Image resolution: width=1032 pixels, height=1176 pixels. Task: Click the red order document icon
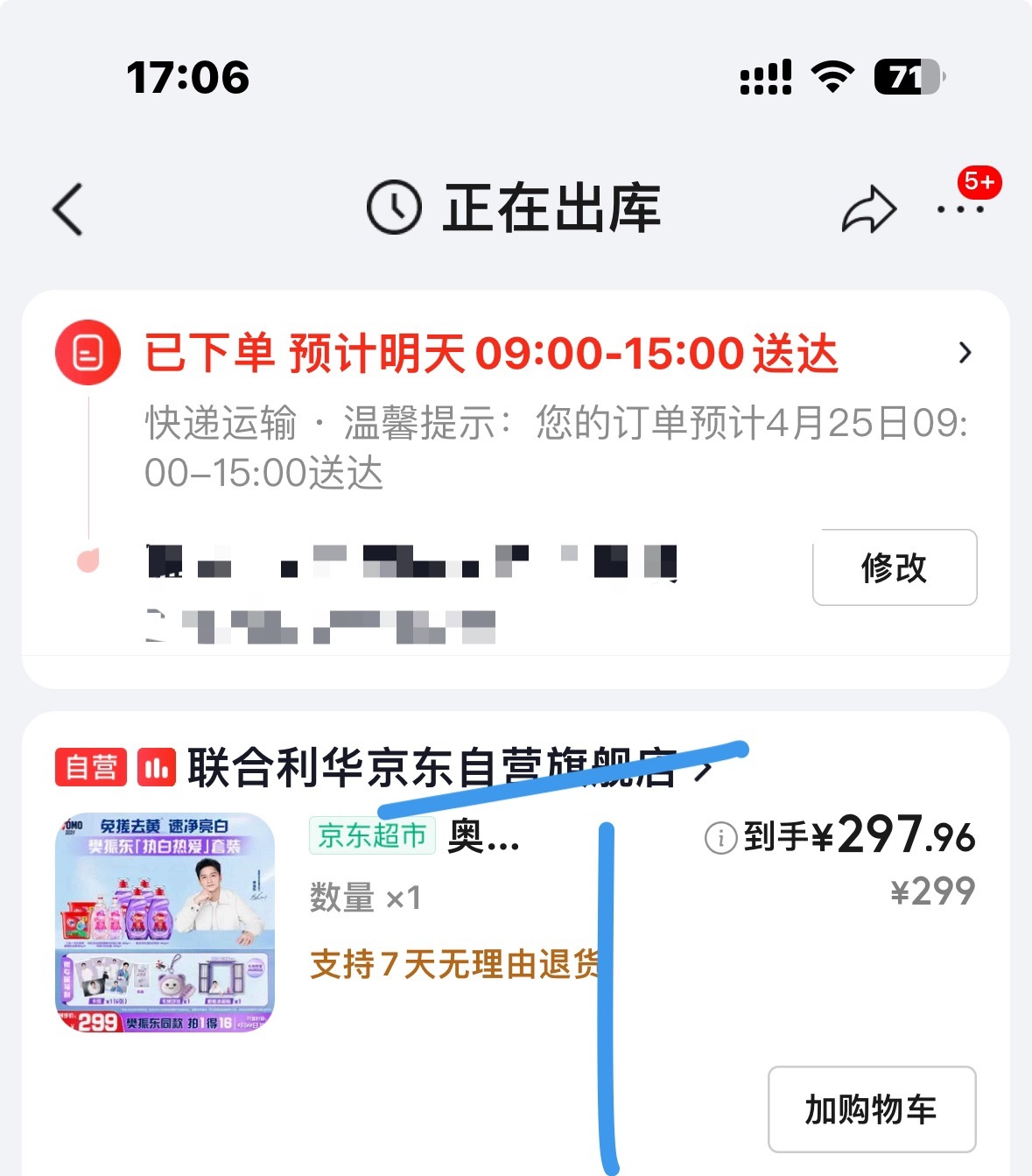88,354
